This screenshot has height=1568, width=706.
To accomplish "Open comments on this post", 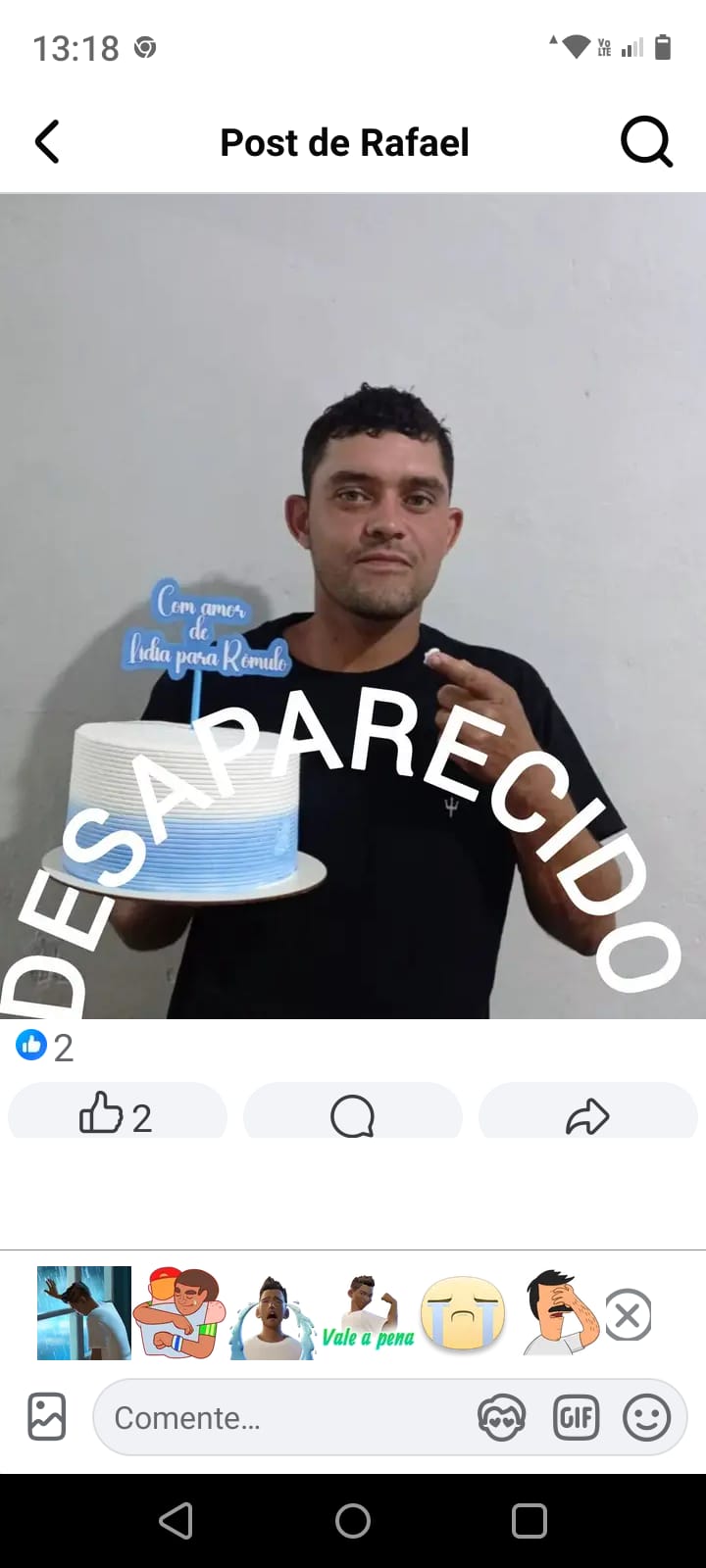I will (352, 1115).
